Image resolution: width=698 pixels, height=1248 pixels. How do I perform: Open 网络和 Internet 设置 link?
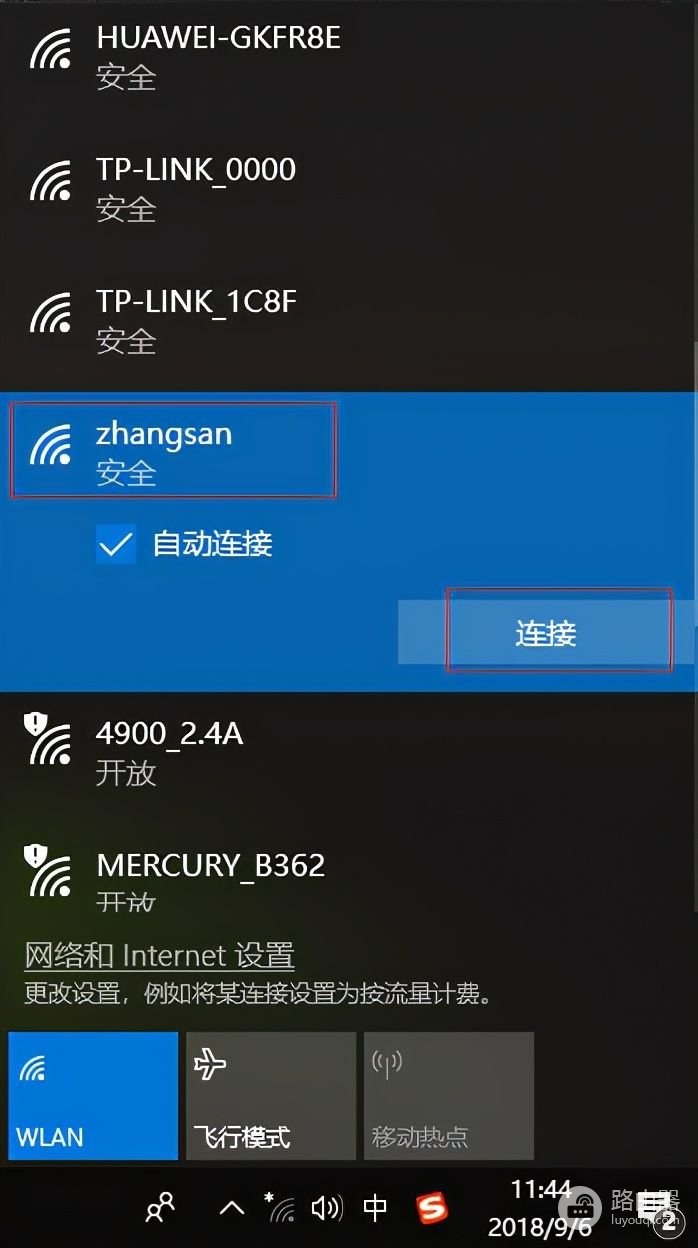(159, 955)
